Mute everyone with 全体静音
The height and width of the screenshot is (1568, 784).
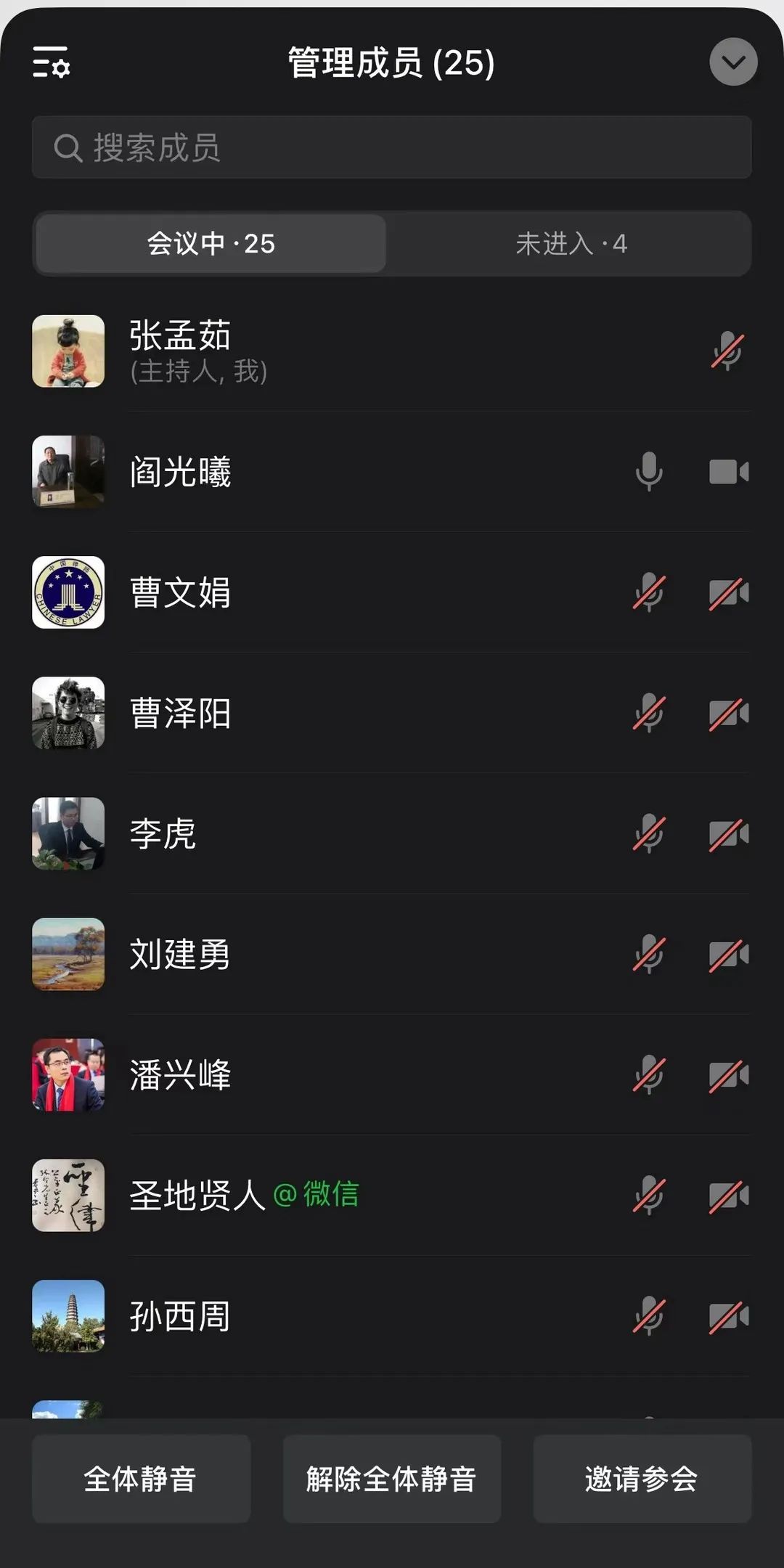point(141,1479)
